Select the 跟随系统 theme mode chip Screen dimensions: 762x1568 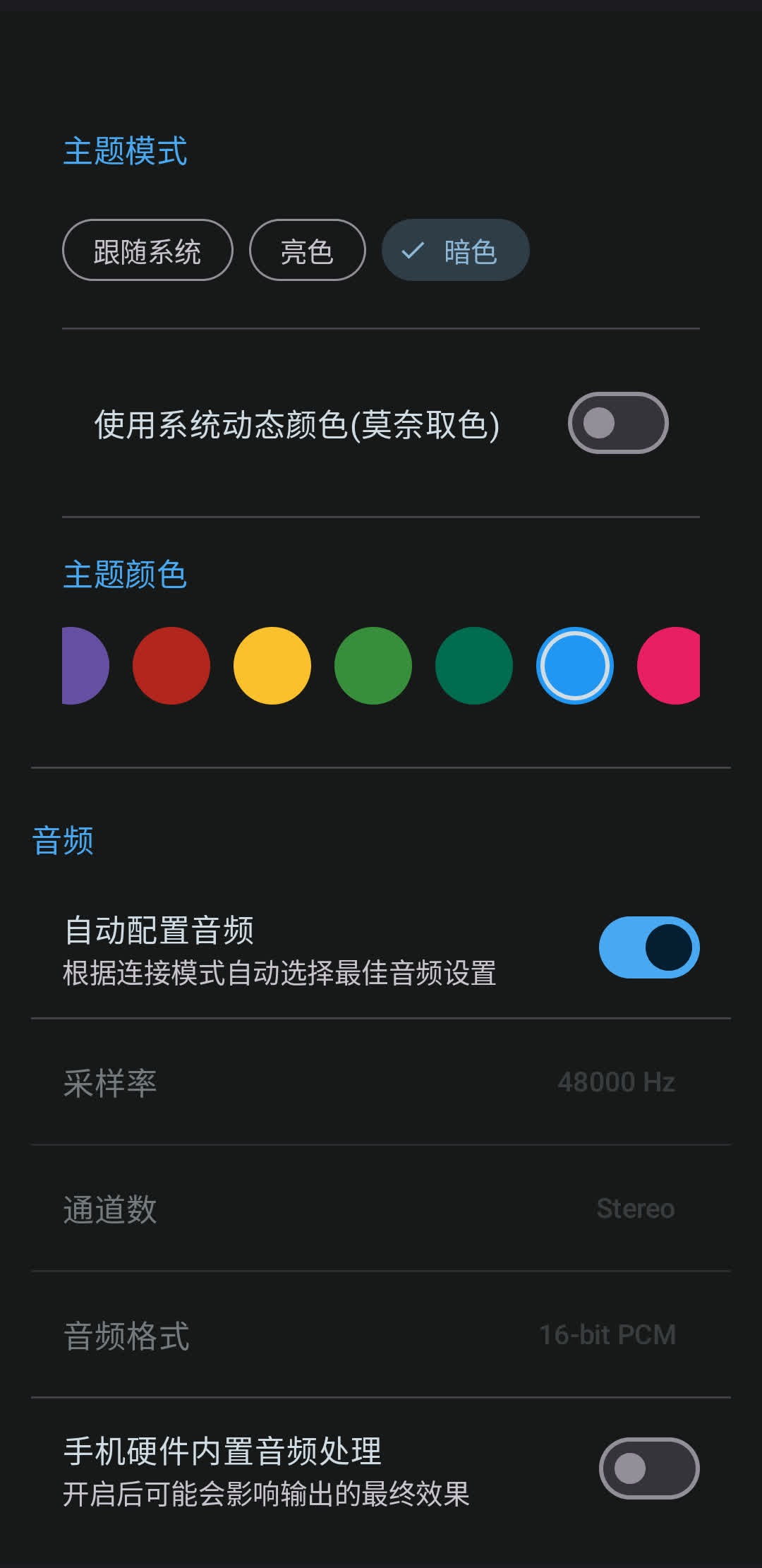[x=147, y=250]
